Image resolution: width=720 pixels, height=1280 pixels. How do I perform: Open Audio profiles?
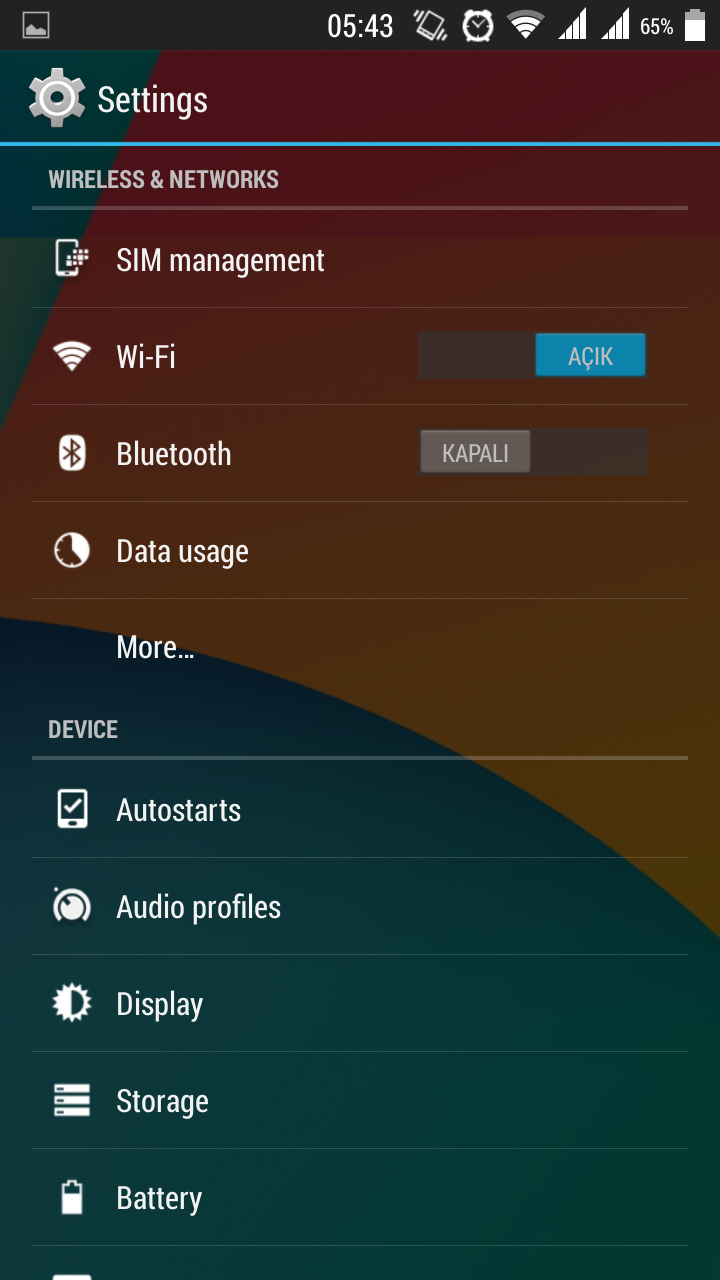pyautogui.click(x=198, y=907)
